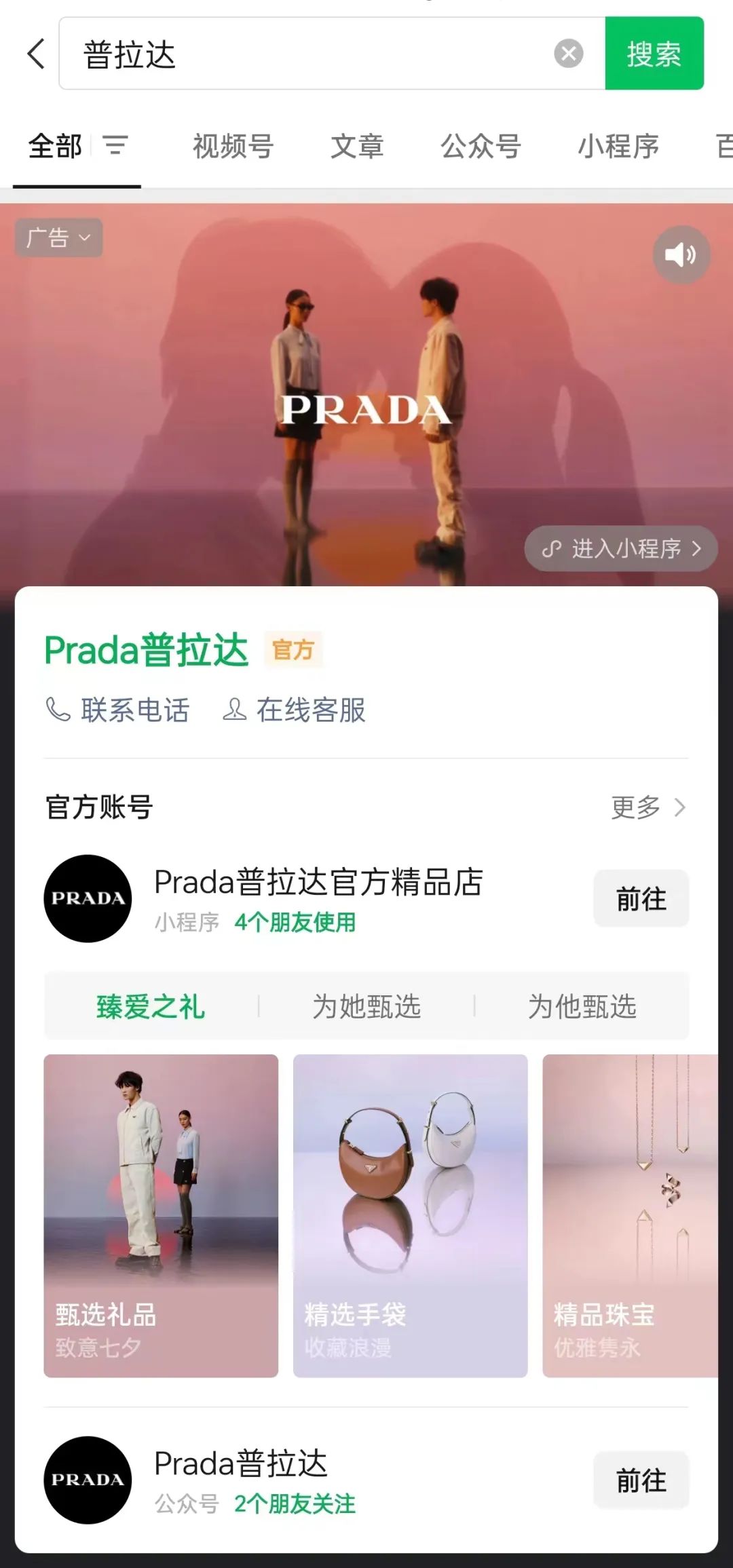Toggle the banner video sound

click(x=681, y=255)
